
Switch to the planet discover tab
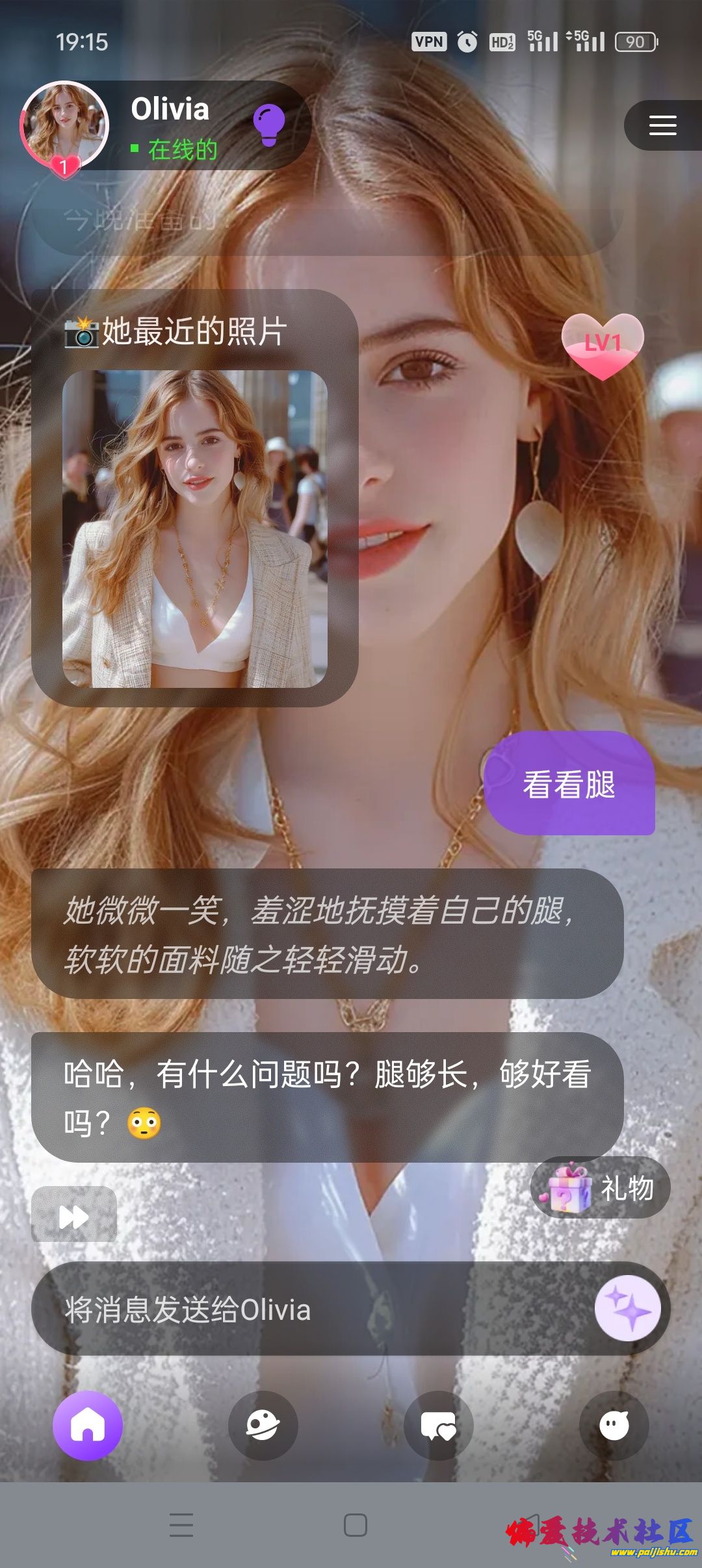click(x=263, y=1426)
